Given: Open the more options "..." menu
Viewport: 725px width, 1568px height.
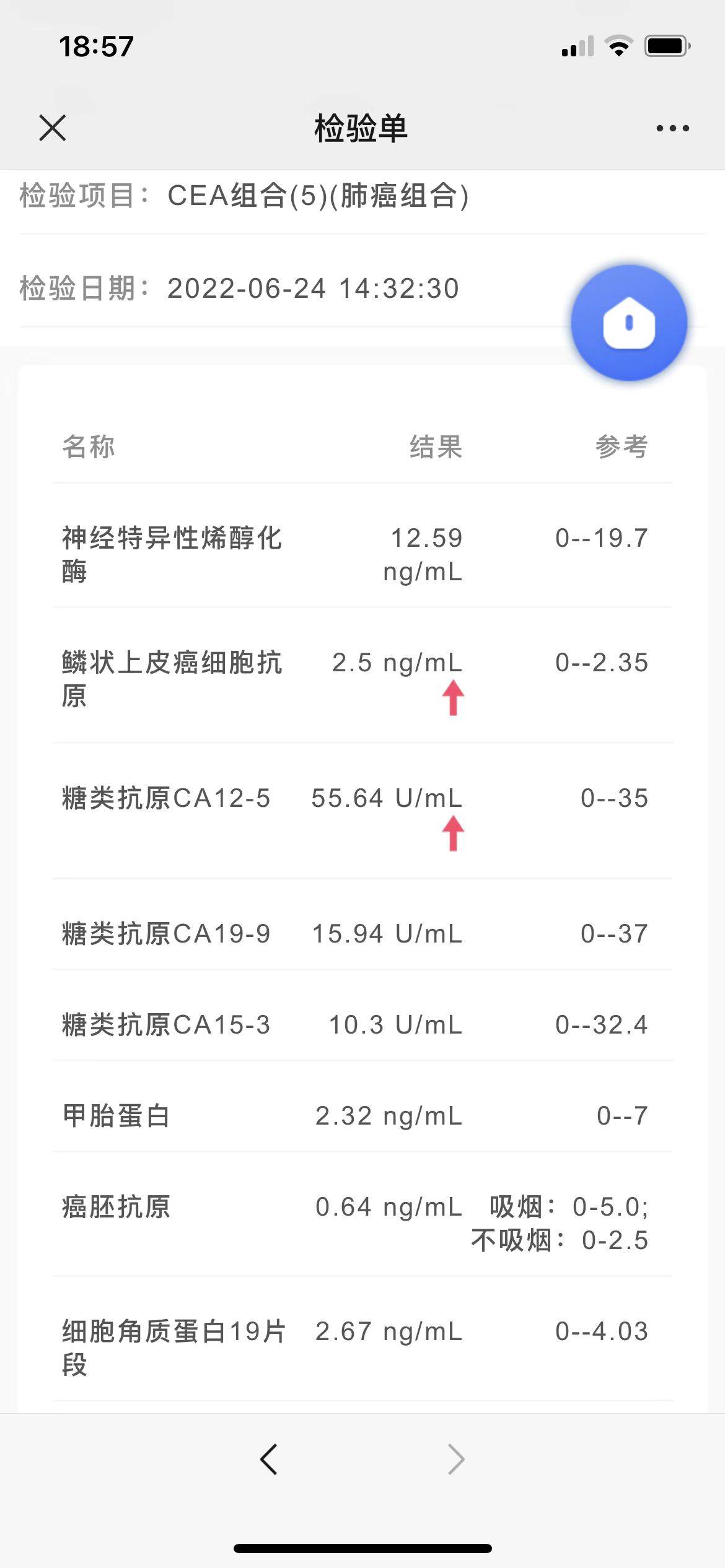Looking at the screenshot, I should coord(671,128).
